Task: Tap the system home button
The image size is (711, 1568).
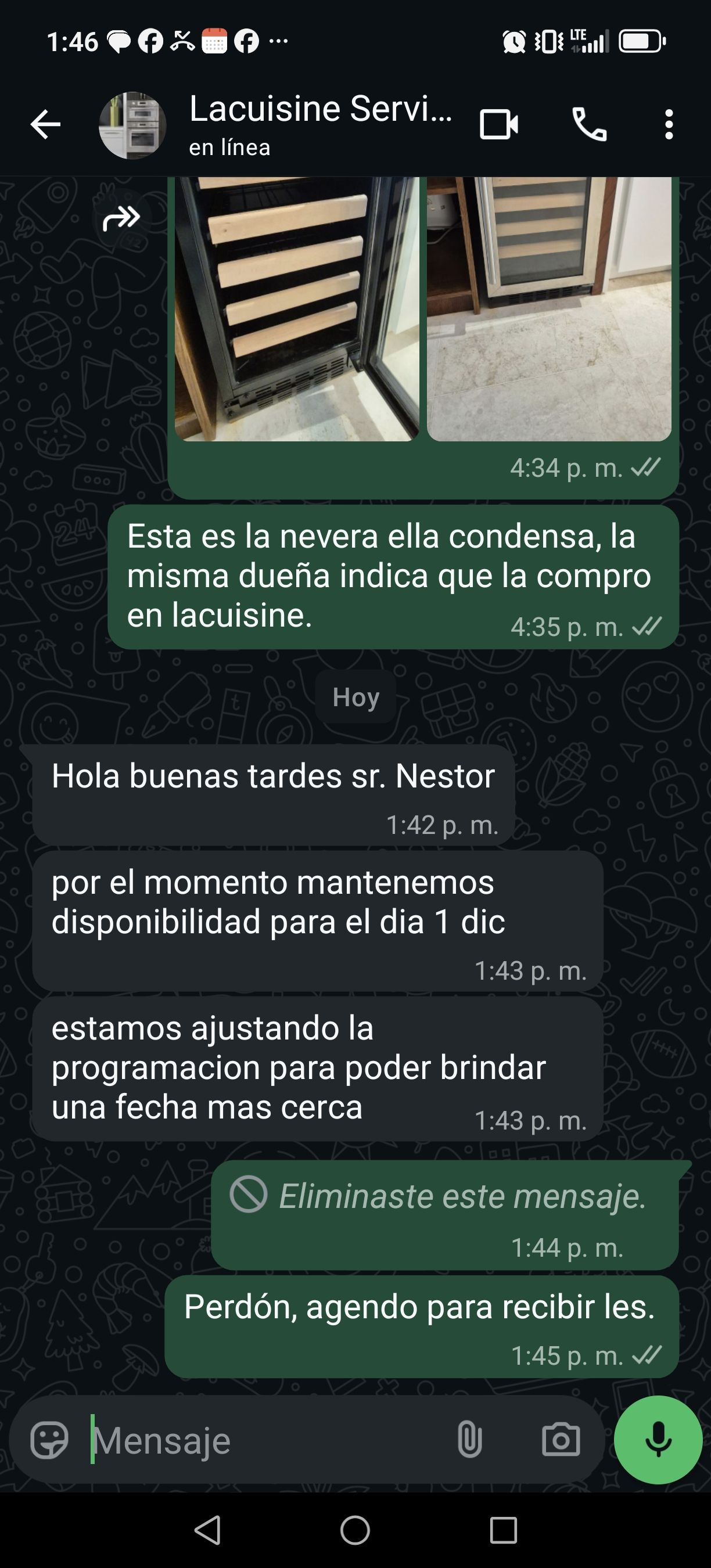Action: 355,1530
